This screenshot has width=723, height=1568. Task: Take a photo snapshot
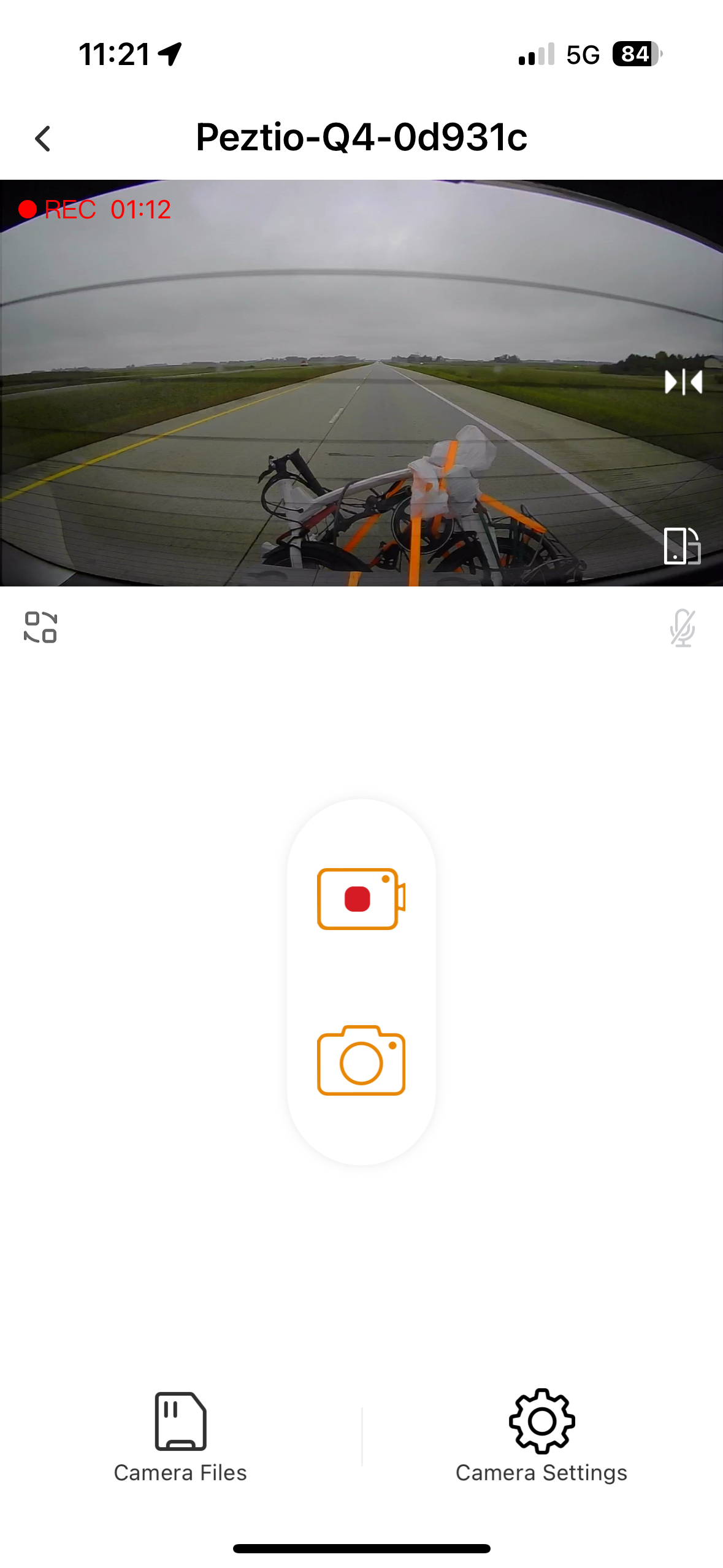[x=361, y=1060]
